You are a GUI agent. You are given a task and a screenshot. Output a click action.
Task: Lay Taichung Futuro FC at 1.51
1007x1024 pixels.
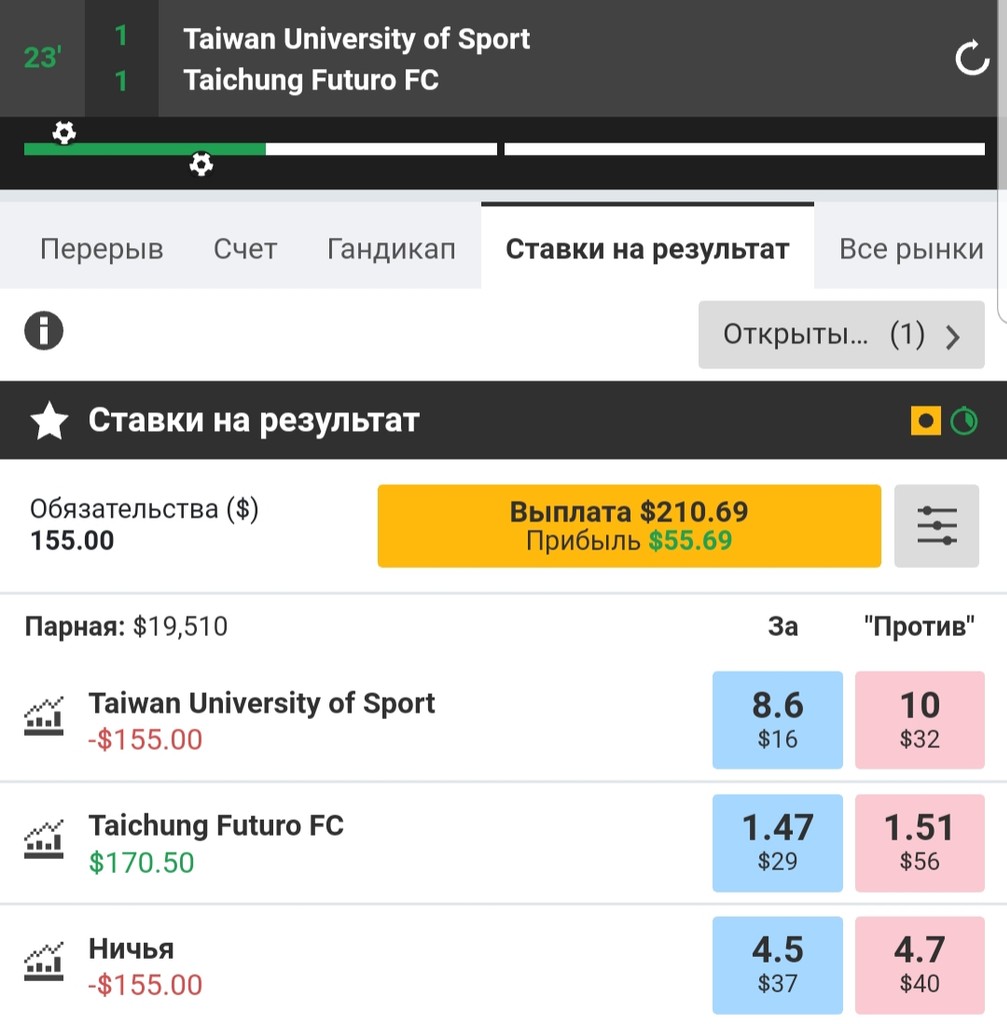(919, 842)
